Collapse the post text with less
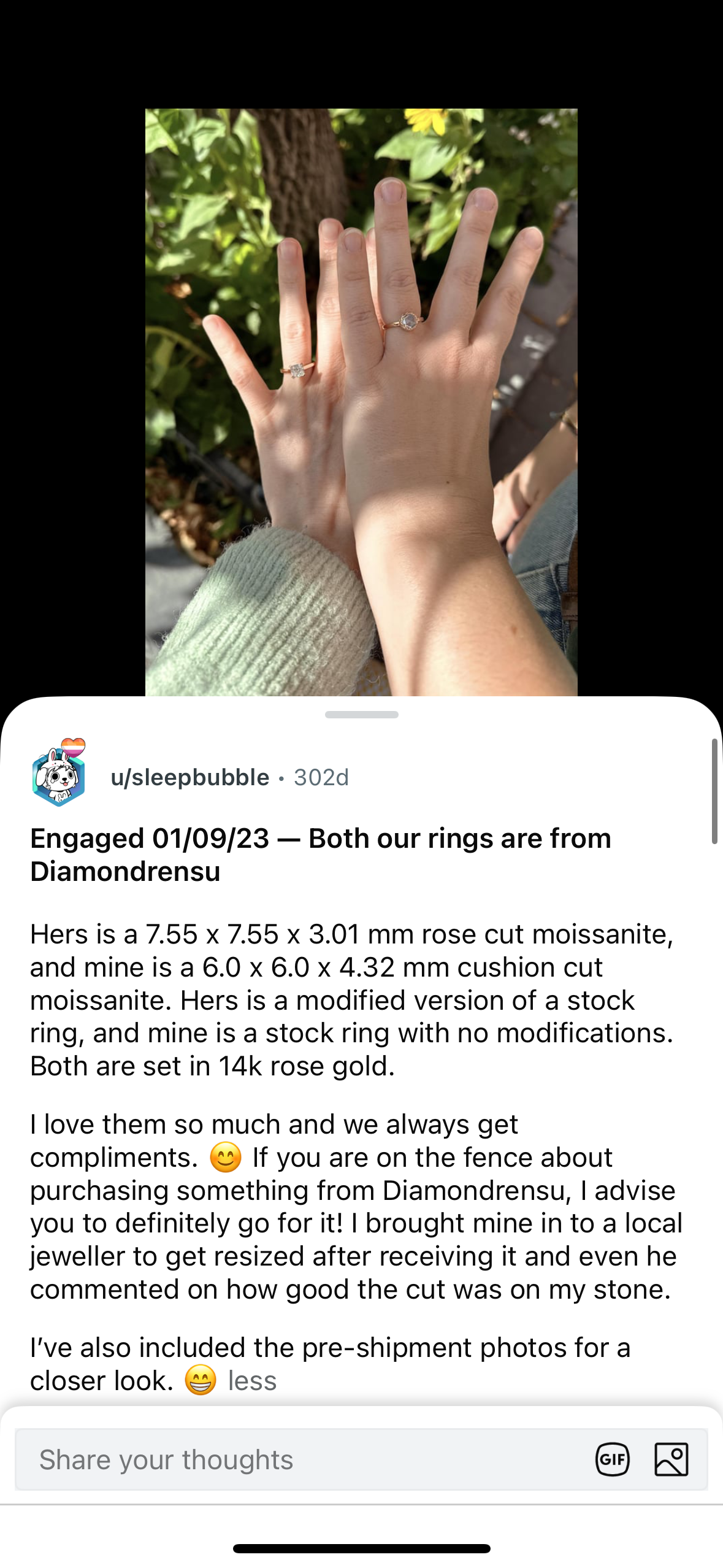 (x=252, y=1381)
